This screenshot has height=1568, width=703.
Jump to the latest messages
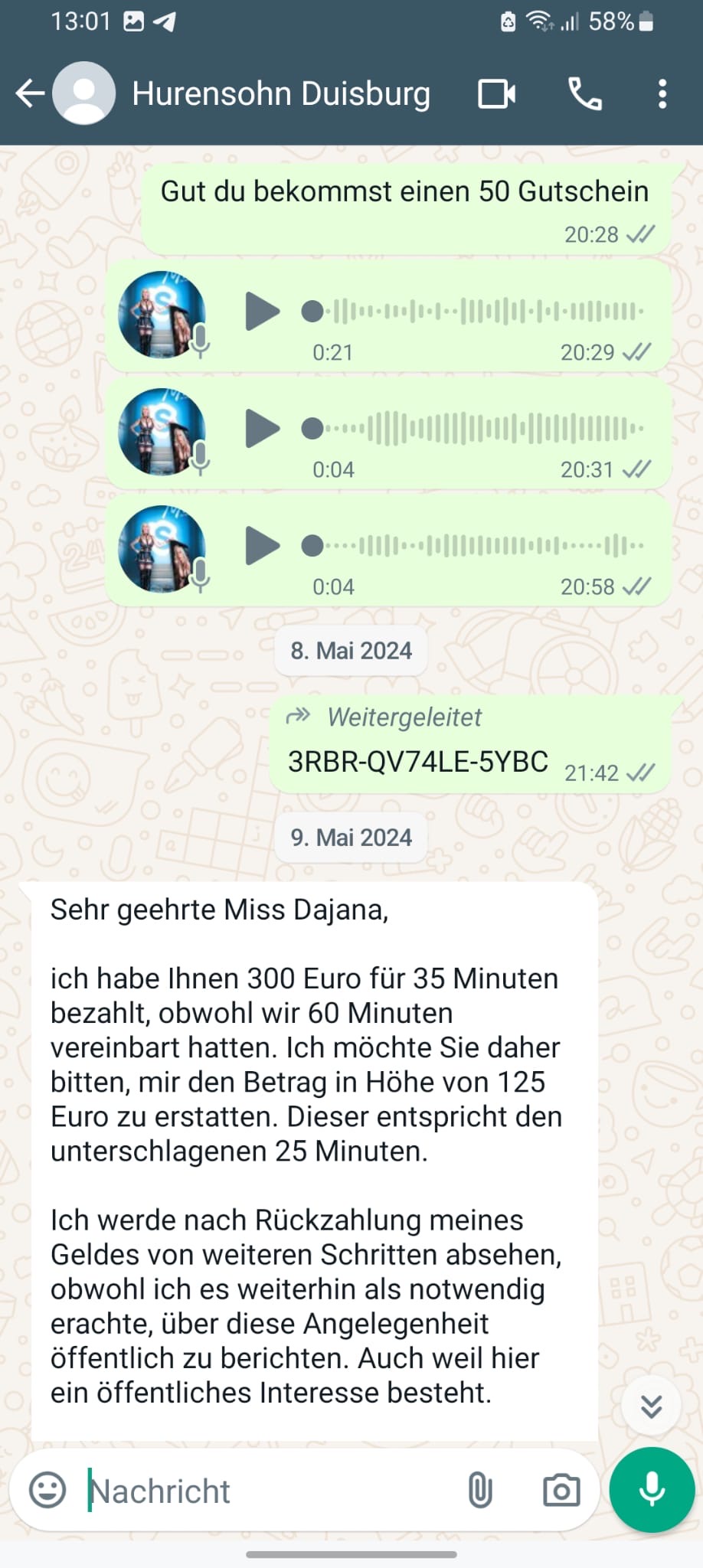651,1406
